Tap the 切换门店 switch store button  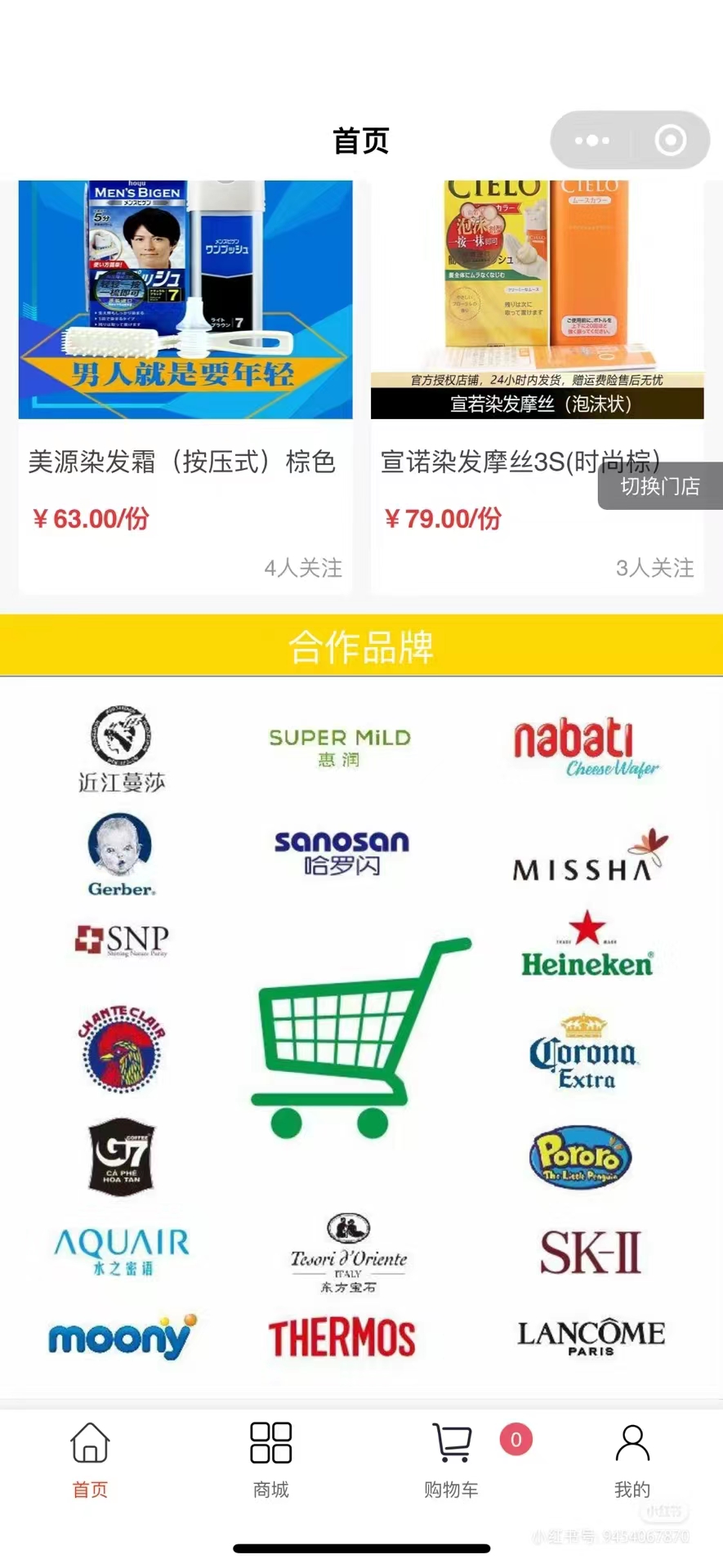(x=660, y=486)
